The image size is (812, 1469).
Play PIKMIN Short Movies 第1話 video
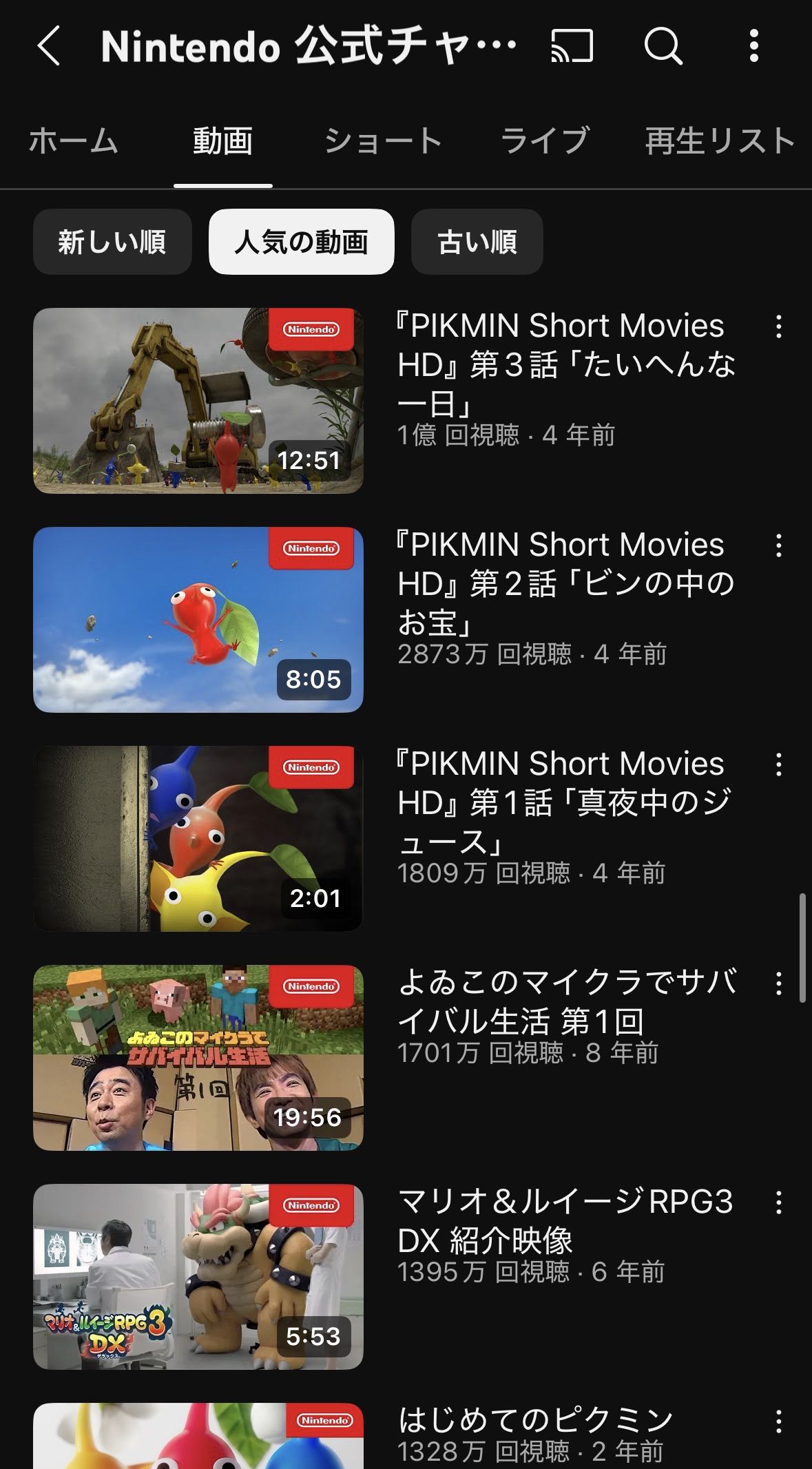coord(198,838)
